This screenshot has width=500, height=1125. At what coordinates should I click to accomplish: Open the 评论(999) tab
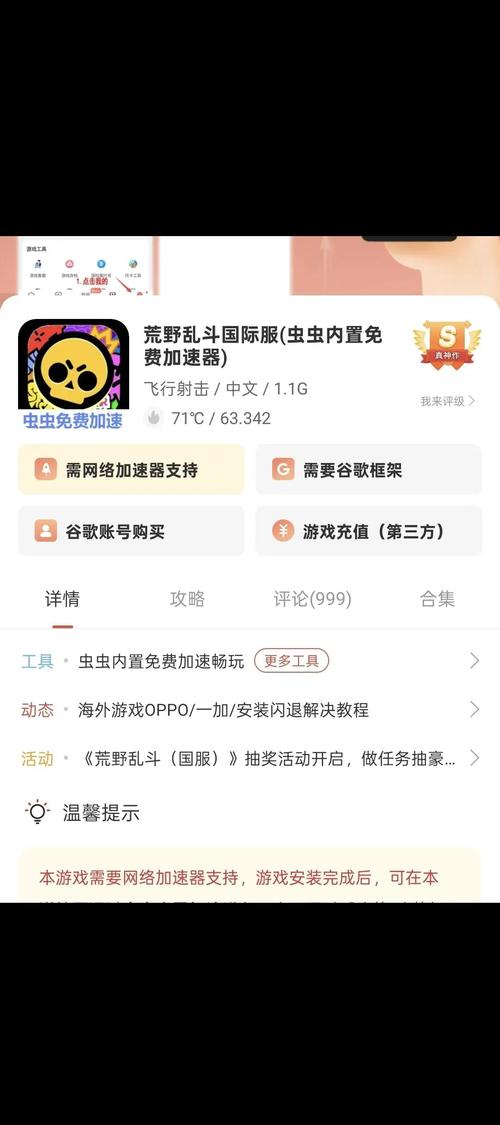(x=313, y=599)
